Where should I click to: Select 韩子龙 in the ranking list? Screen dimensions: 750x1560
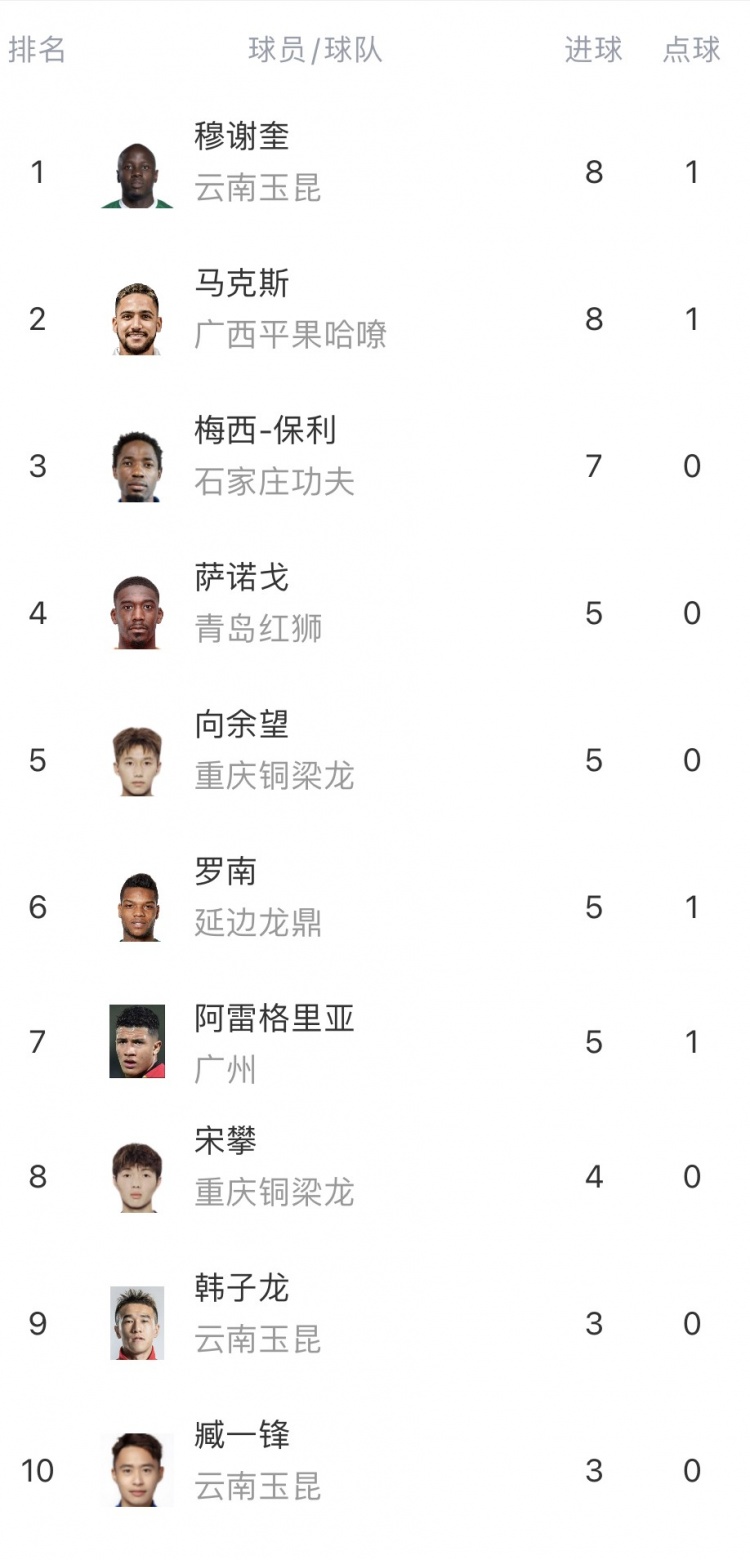pyautogui.click(x=242, y=1288)
